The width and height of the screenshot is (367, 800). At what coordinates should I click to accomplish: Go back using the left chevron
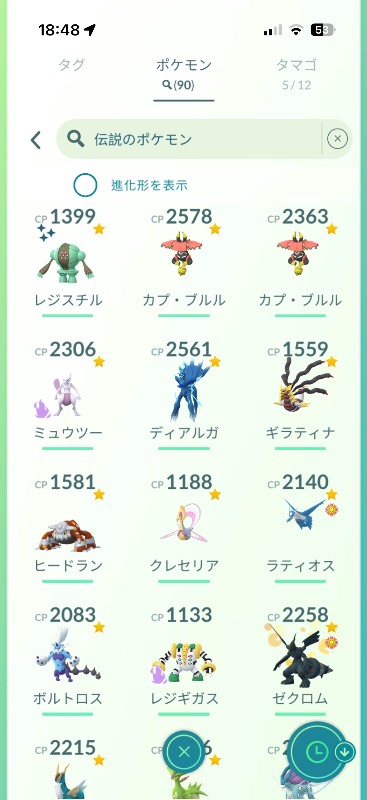pos(36,140)
